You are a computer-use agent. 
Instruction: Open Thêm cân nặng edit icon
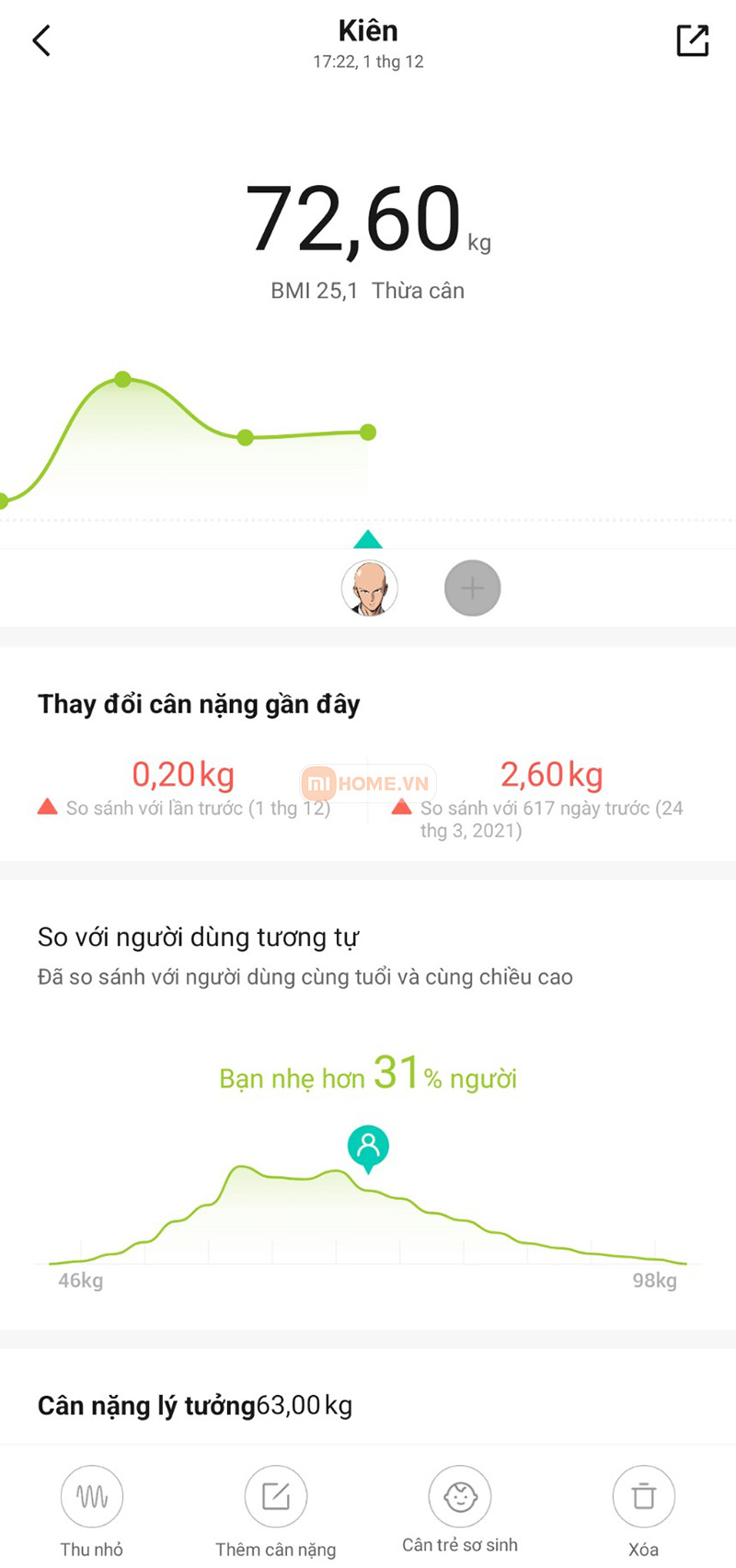275,1496
